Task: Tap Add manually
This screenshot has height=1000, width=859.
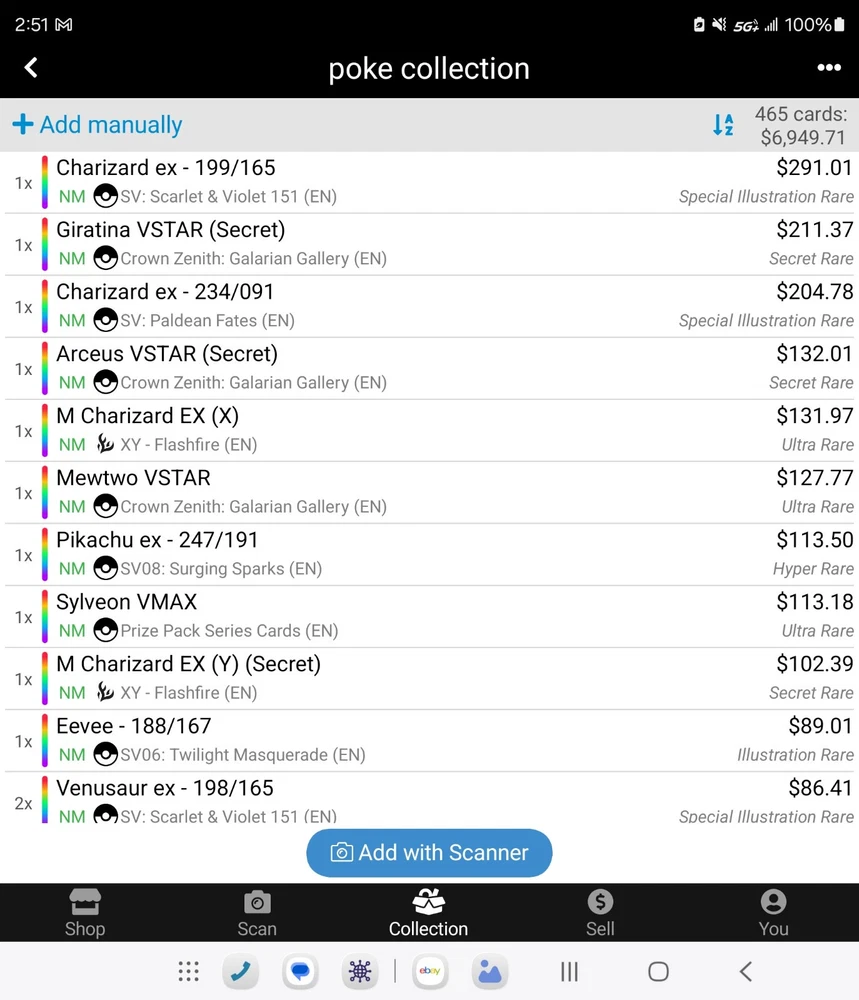Action: 98,125
